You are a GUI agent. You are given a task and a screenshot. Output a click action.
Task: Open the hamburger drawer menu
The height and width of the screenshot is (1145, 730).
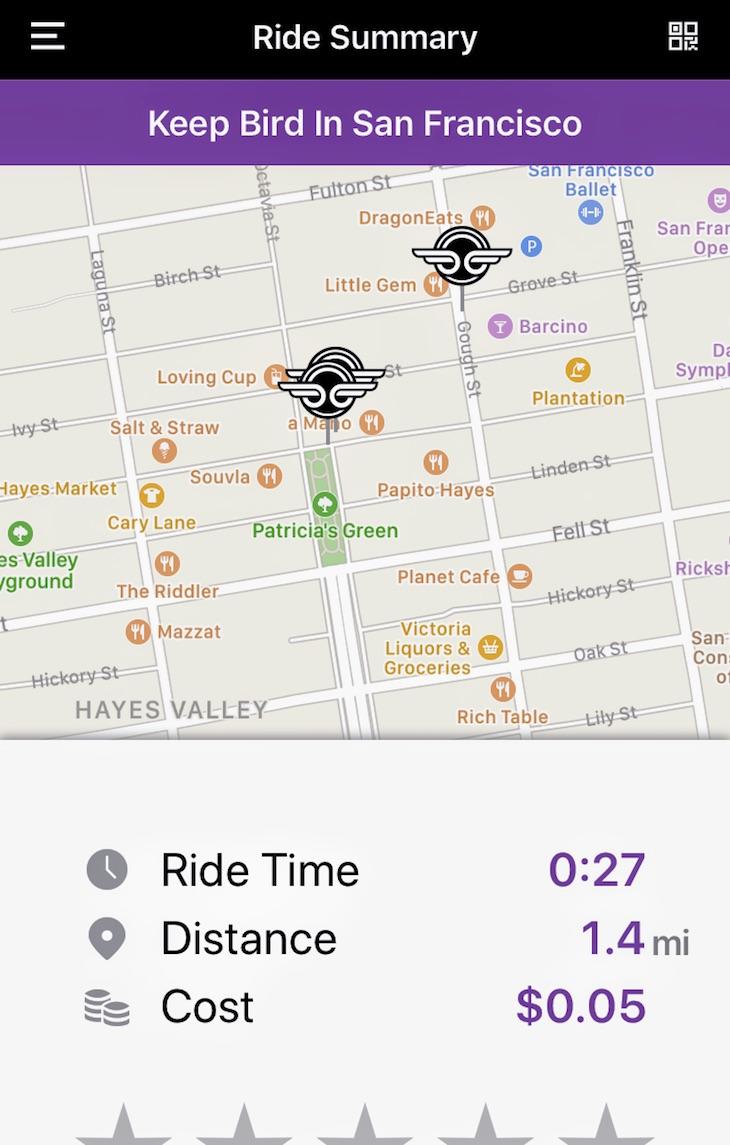pyautogui.click(x=47, y=37)
